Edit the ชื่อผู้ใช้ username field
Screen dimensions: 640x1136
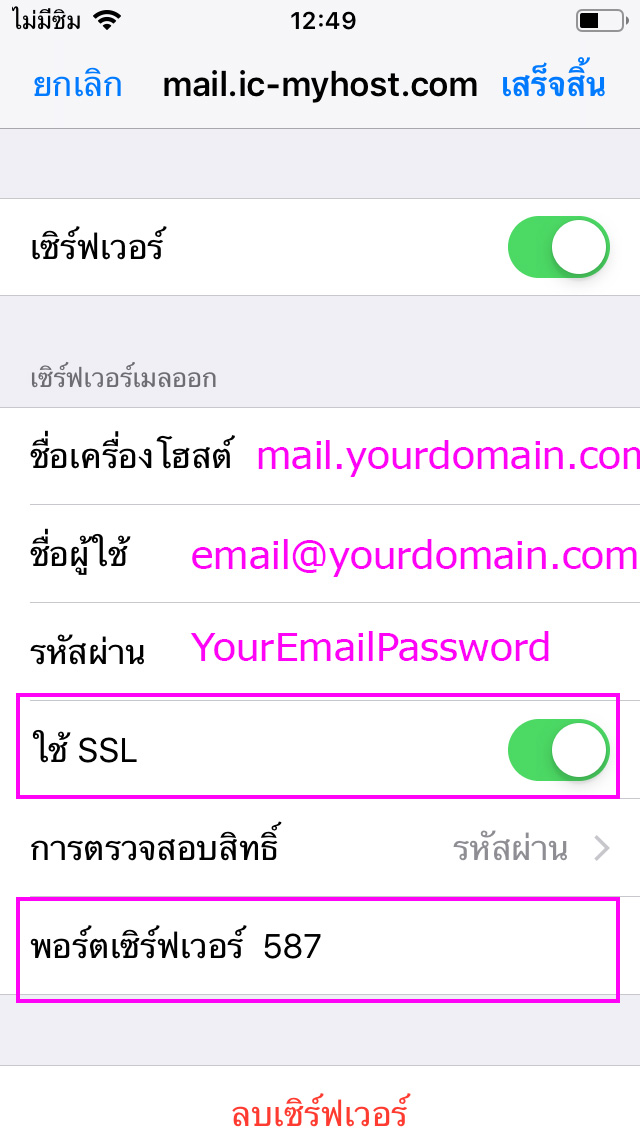[412, 555]
